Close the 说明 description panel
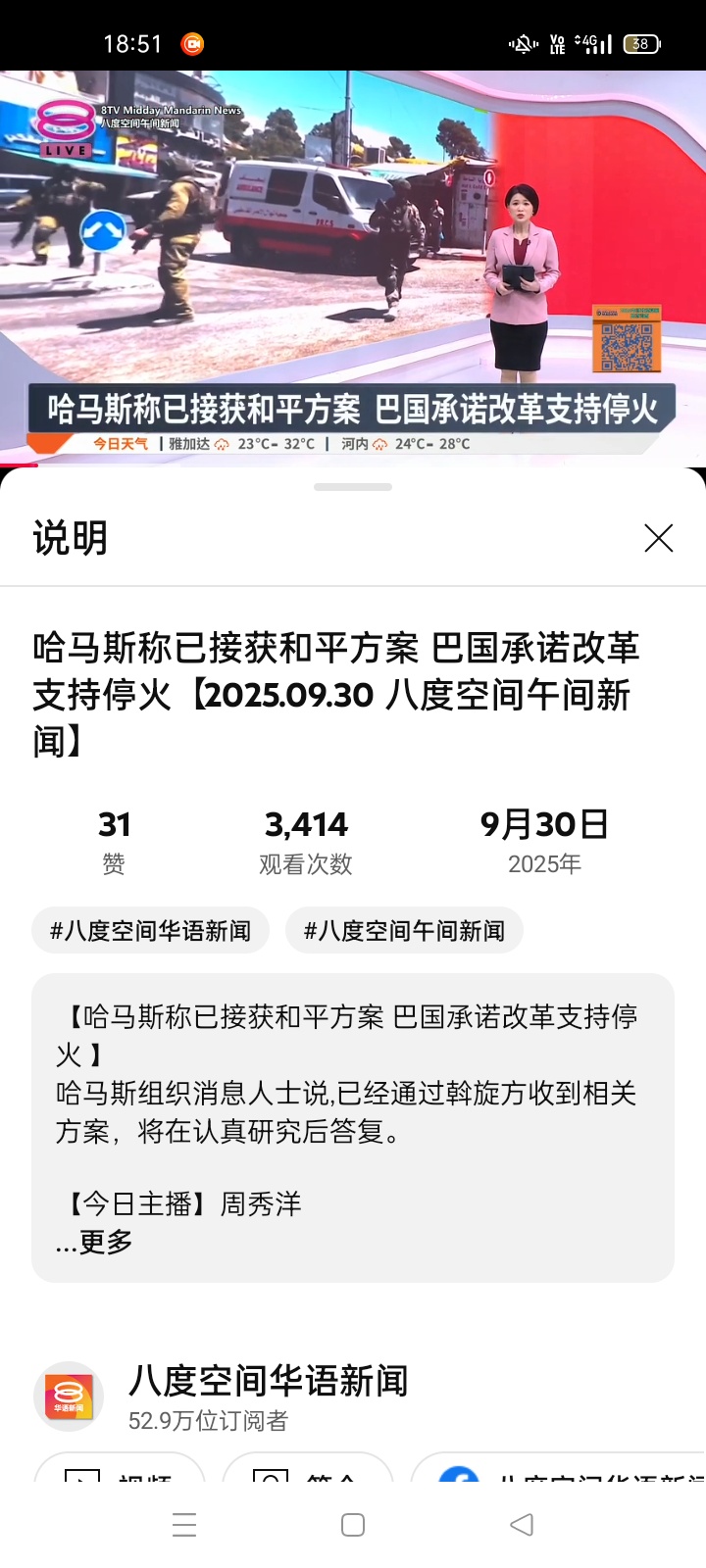The width and height of the screenshot is (706, 1568). (x=658, y=538)
